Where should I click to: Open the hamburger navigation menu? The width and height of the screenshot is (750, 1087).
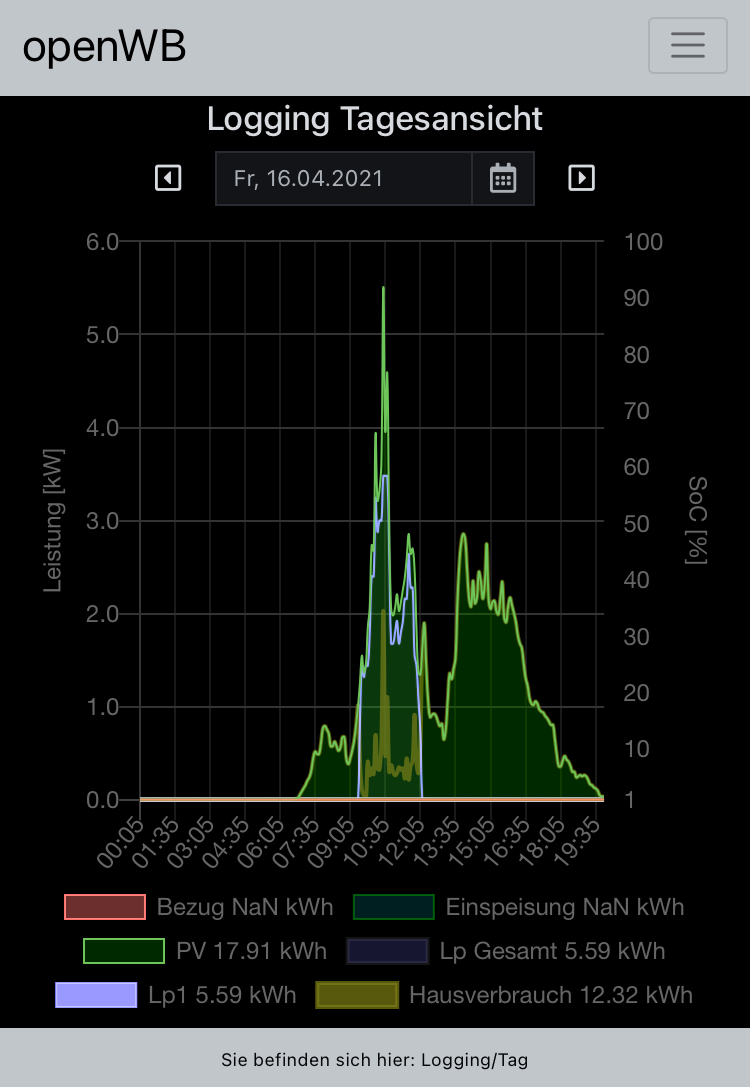687,46
